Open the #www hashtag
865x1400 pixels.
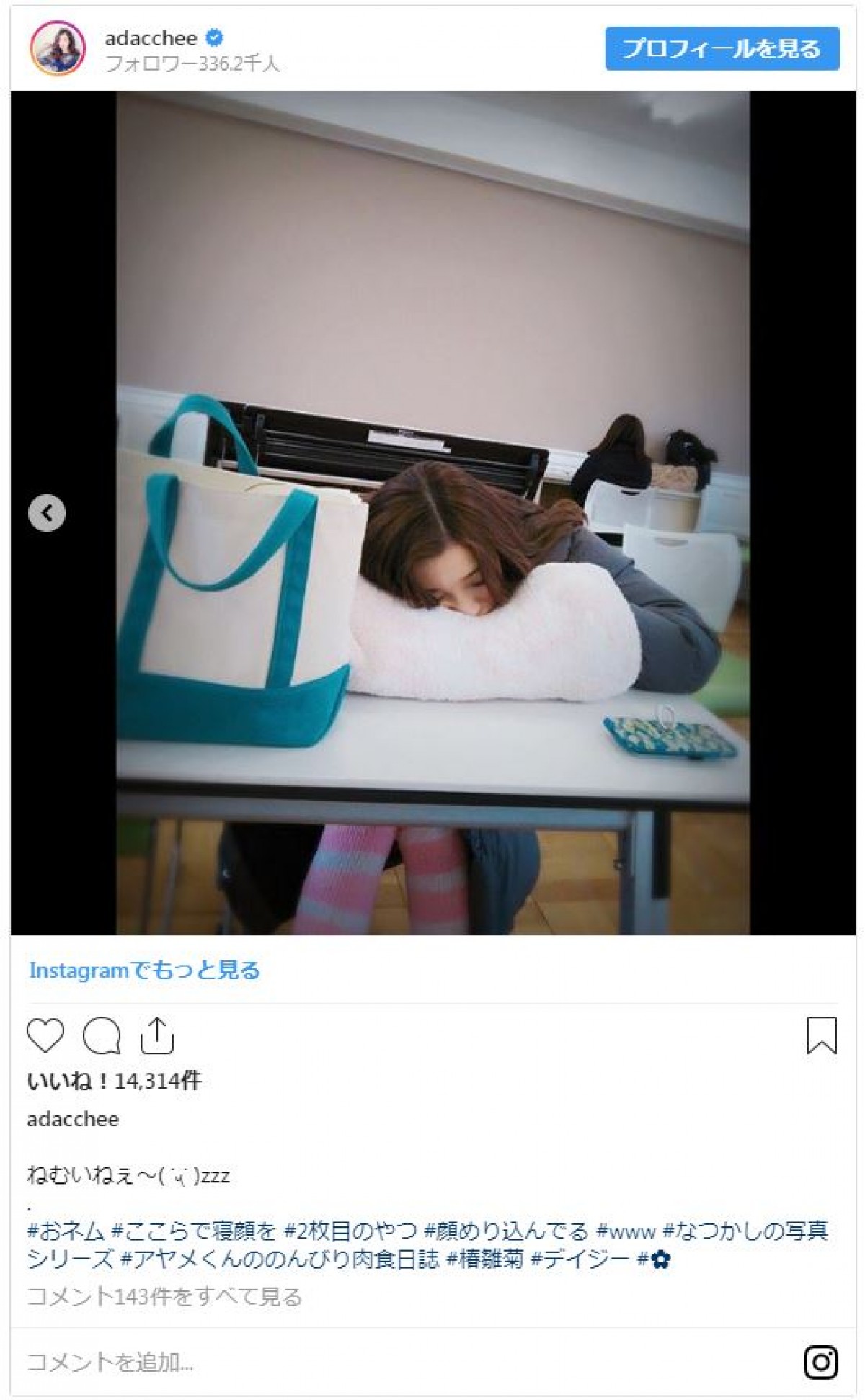[x=626, y=1231]
